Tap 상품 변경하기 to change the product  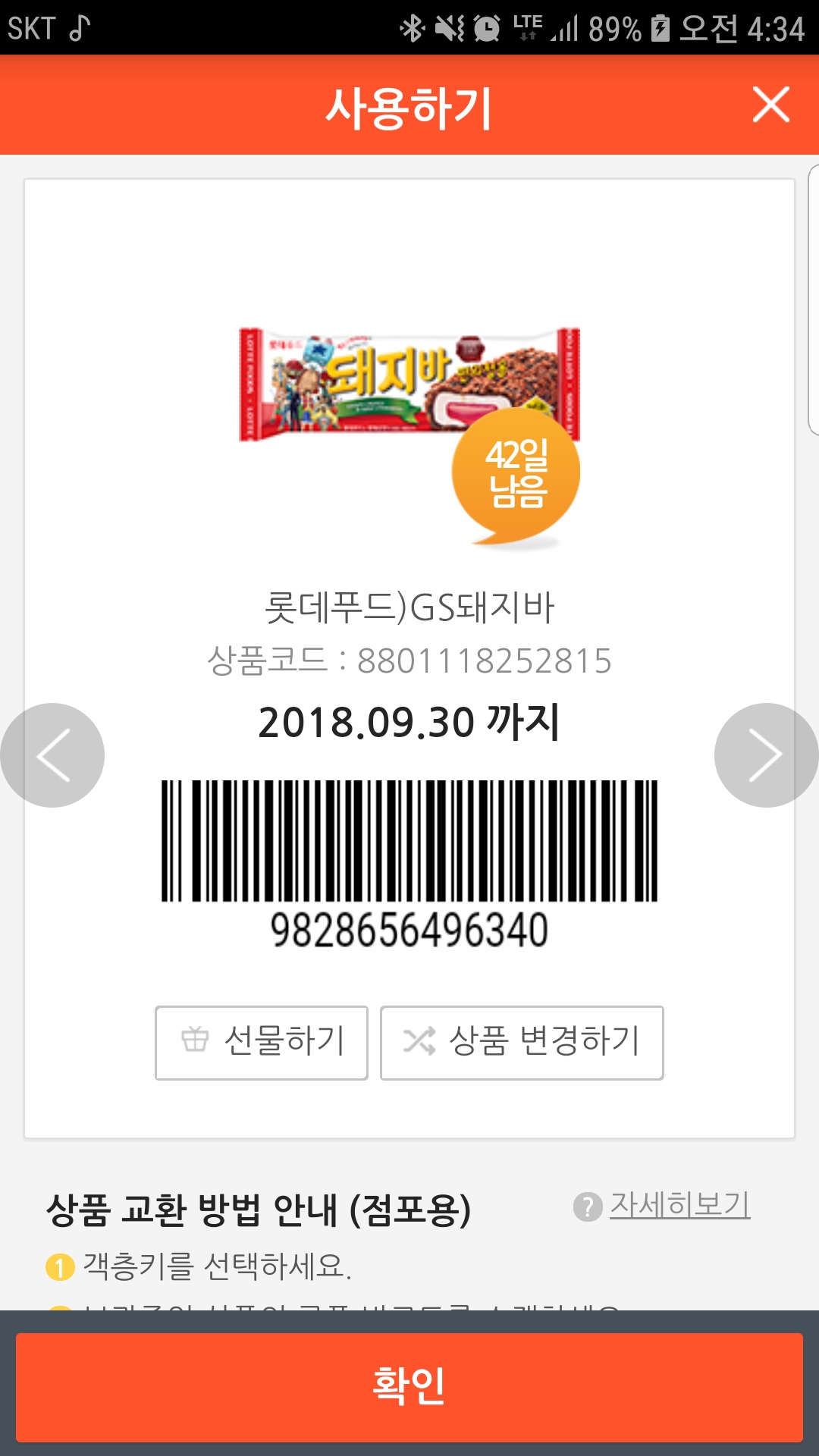[x=522, y=1043]
